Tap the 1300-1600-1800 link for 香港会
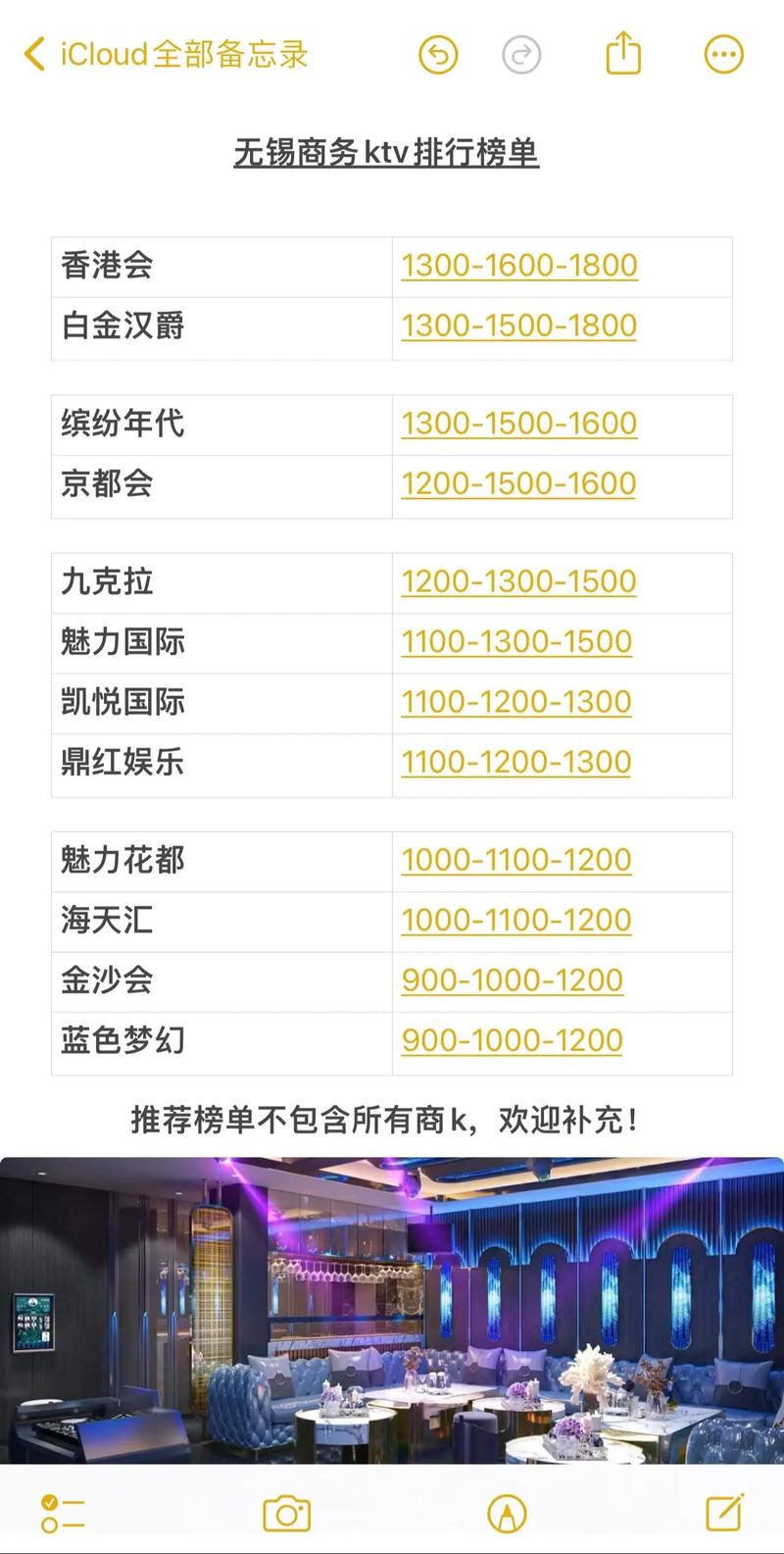Screen dimensions: 784x1554 [519, 265]
